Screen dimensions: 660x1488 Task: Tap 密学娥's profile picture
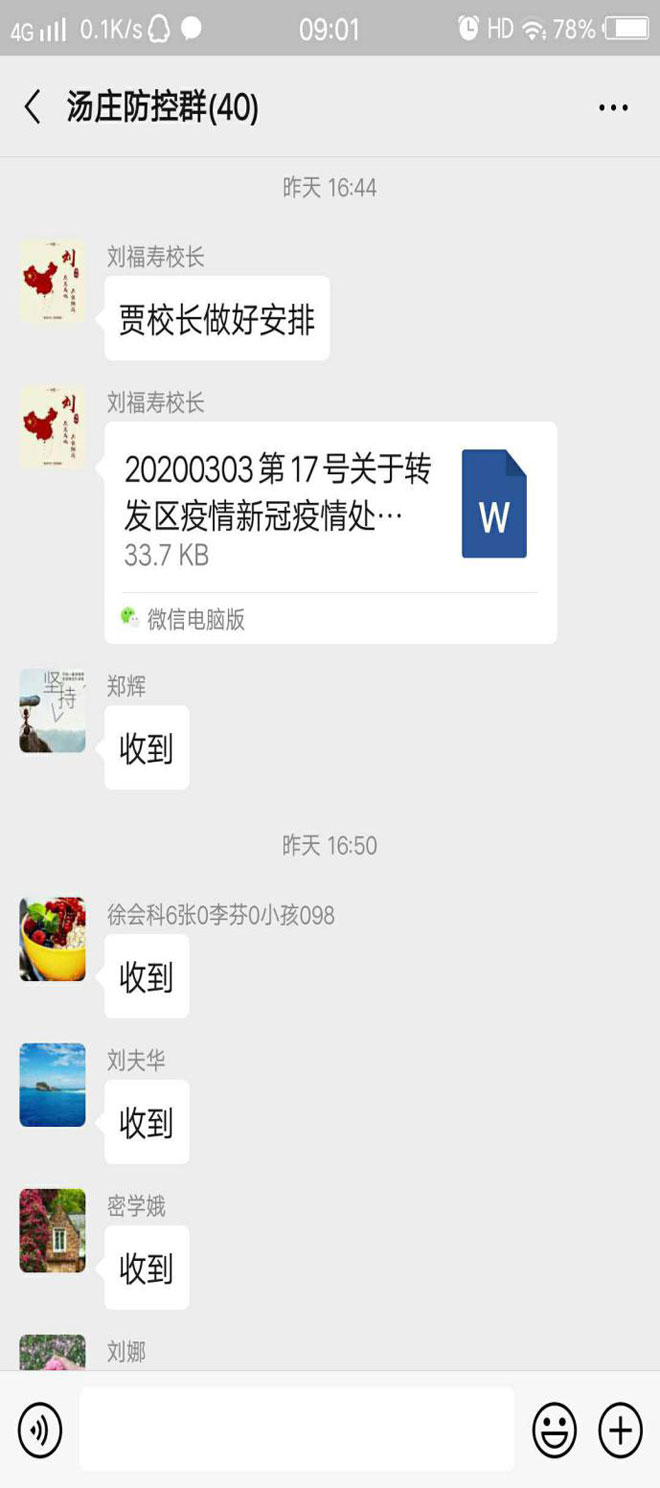pos(52,1230)
